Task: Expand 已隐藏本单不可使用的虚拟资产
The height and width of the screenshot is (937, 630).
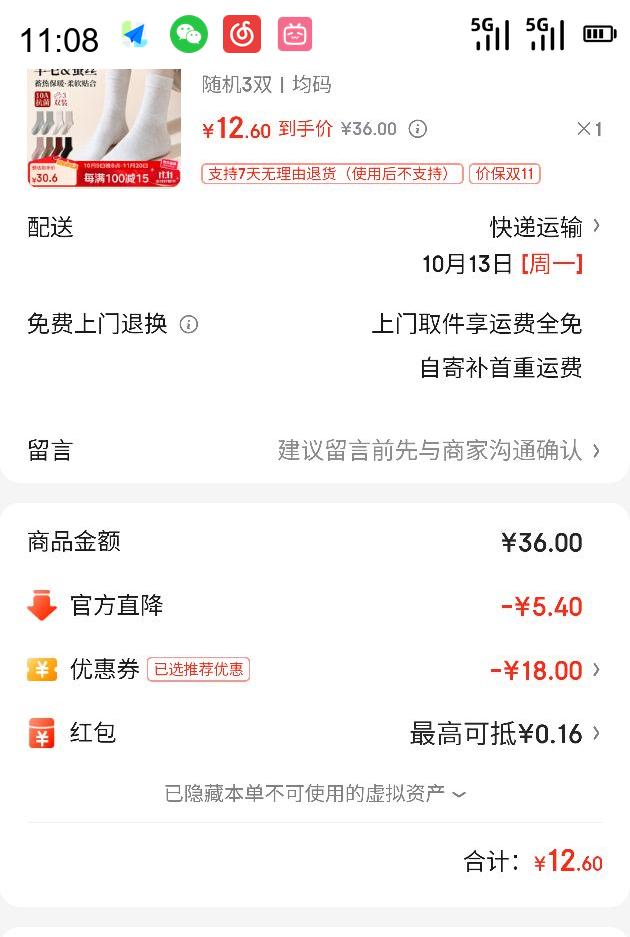Action: pyautogui.click(x=315, y=795)
